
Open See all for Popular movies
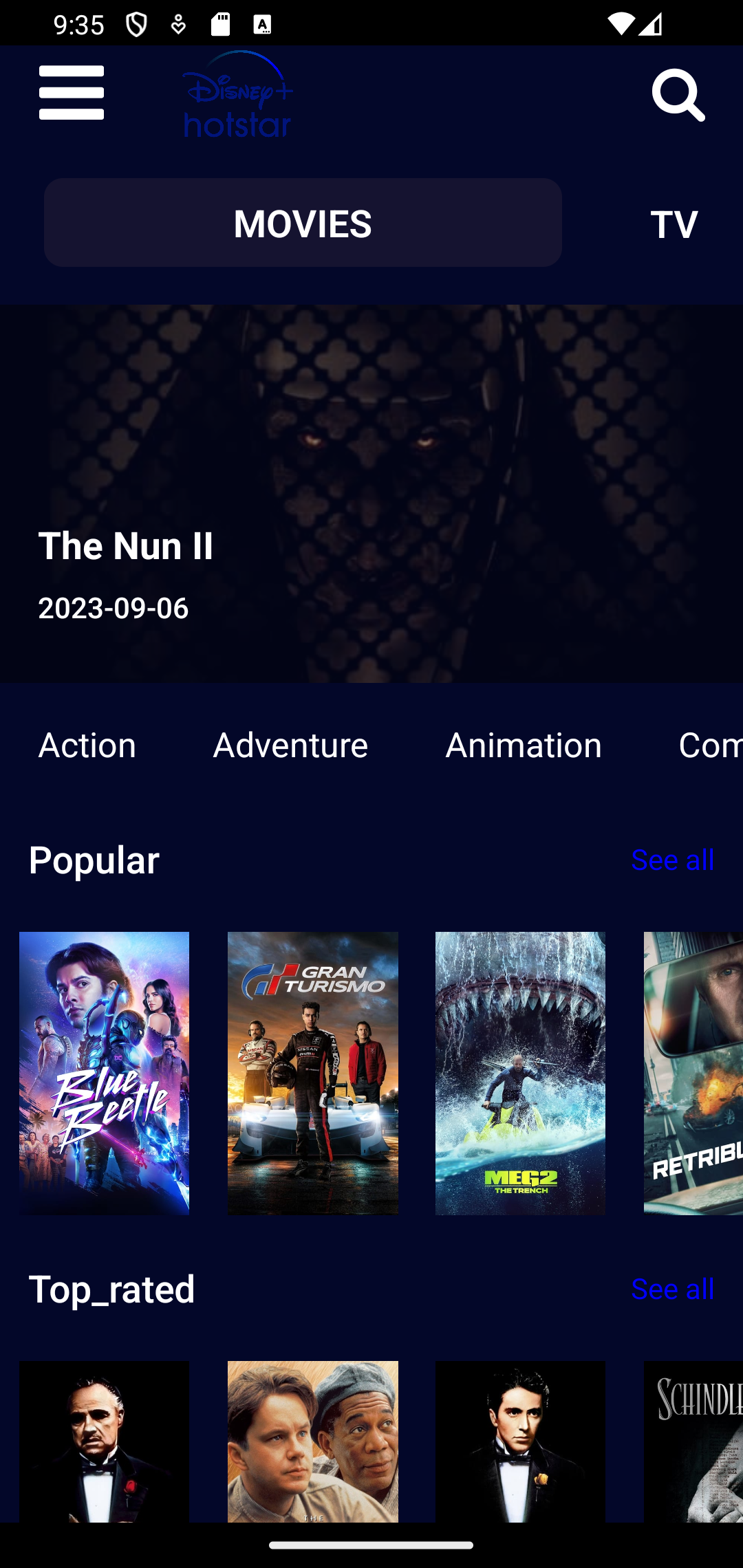671,860
